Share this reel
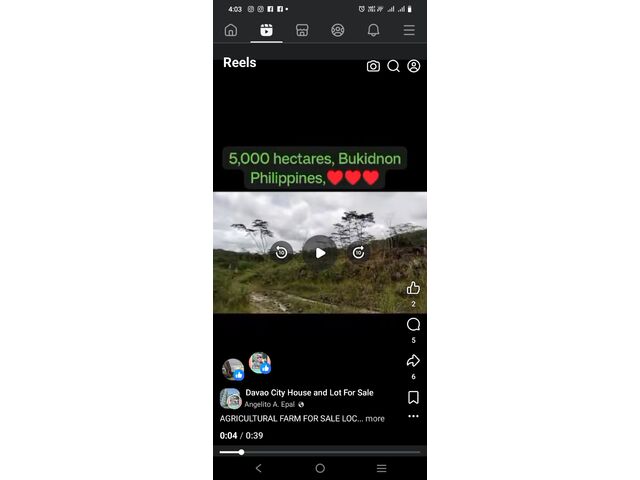 point(413,361)
